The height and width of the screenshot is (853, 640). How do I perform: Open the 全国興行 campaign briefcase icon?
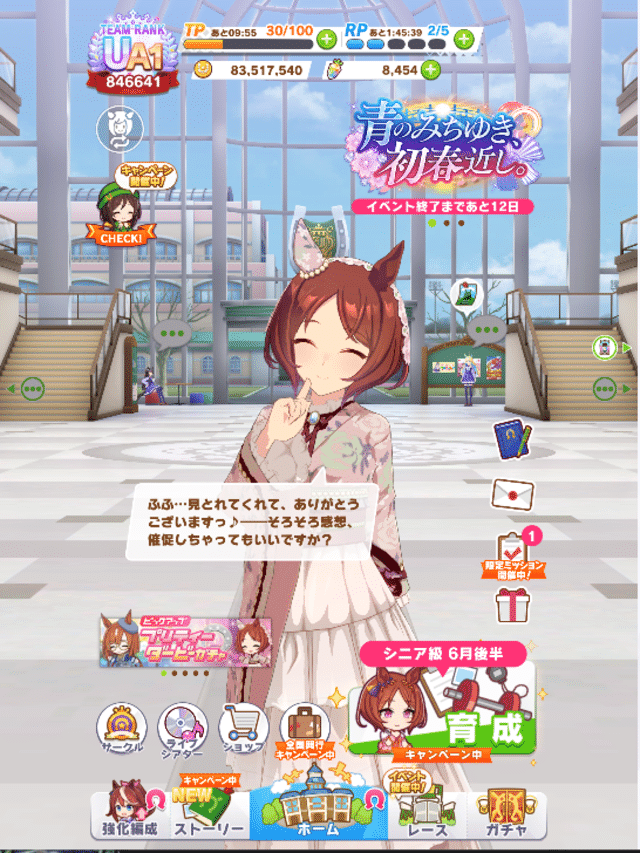304,729
